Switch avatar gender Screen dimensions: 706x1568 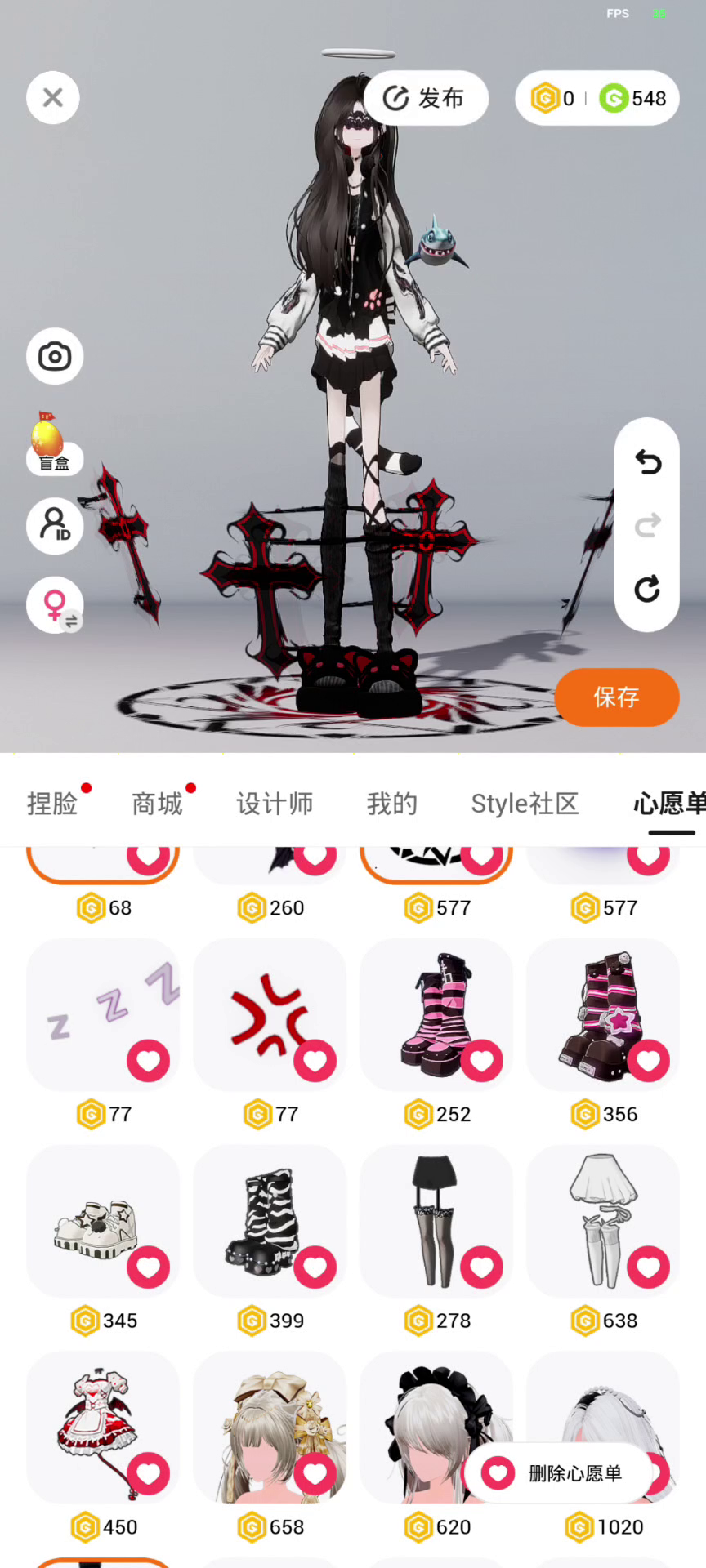55,606
